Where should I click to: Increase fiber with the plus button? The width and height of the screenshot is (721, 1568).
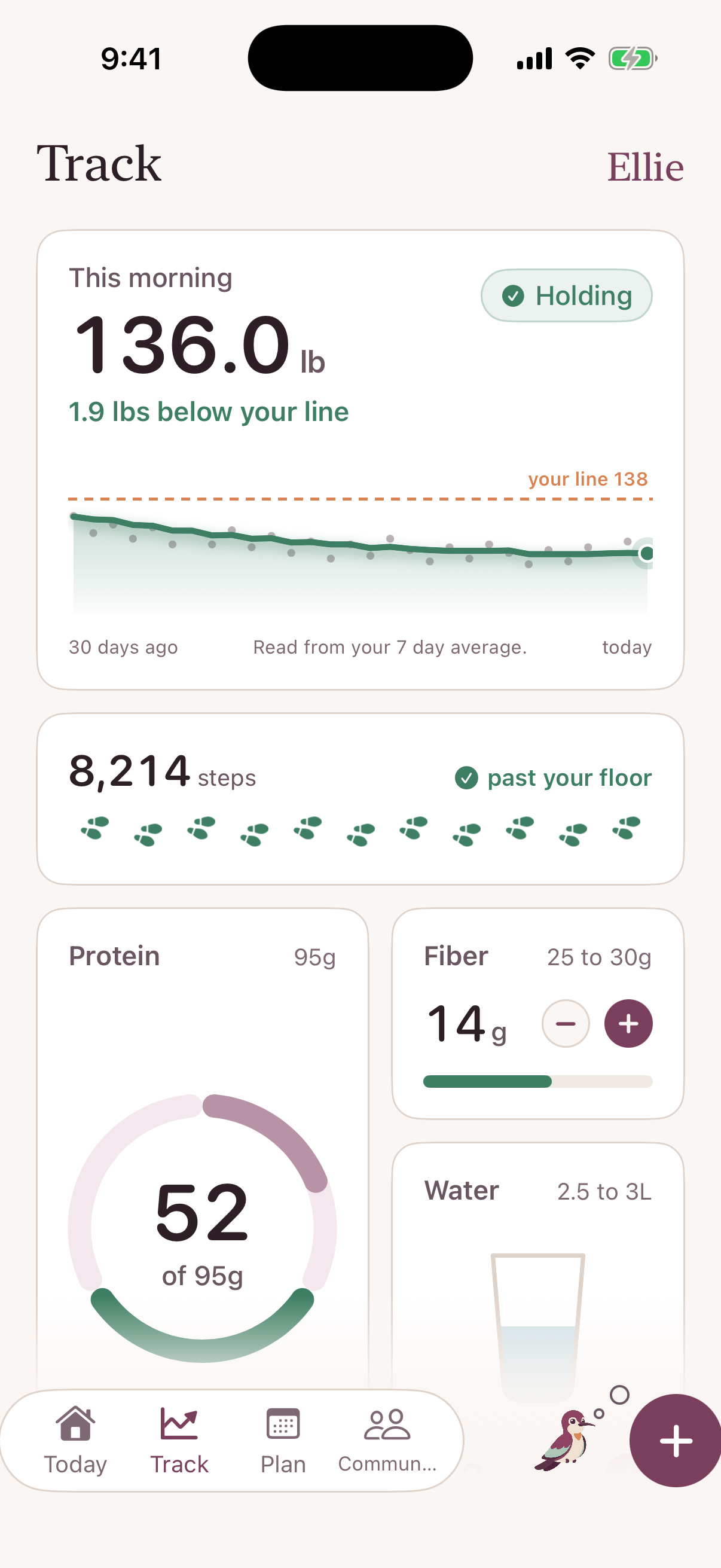coord(628,1023)
